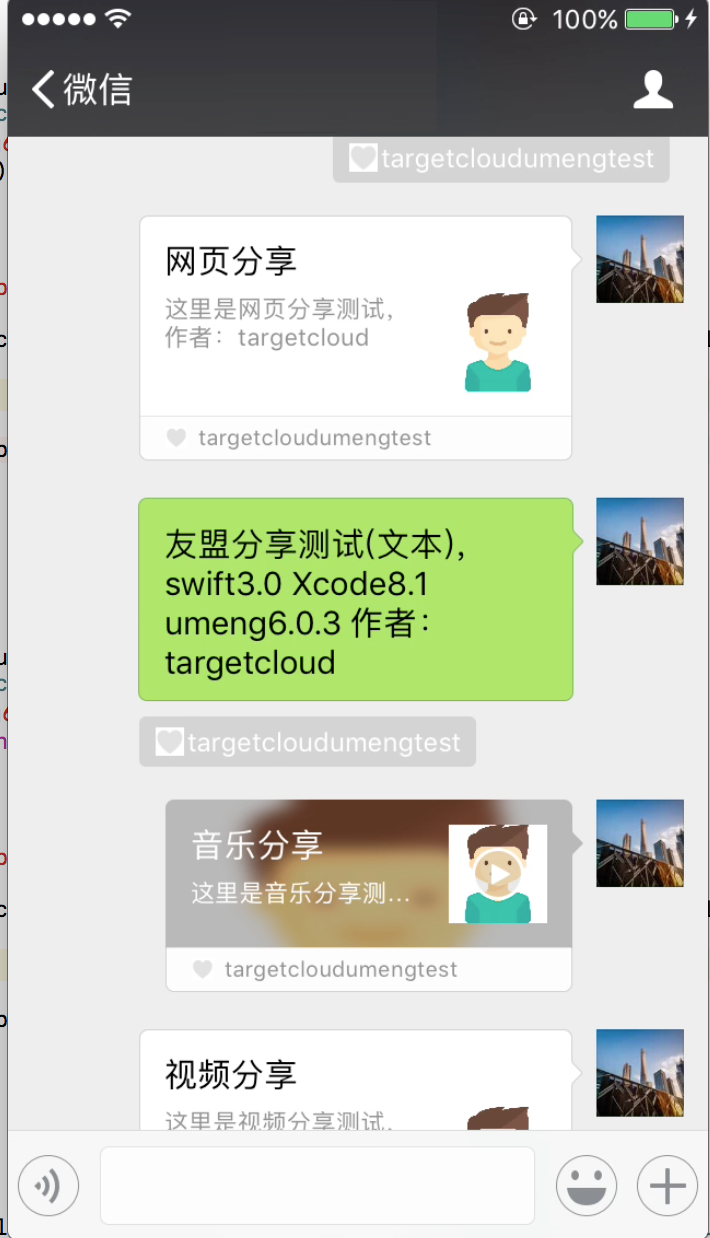Image resolution: width=710 pixels, height=1238 pixels.
Task: Open the emoji sticker panel
Action: (x=586, y=1186)
